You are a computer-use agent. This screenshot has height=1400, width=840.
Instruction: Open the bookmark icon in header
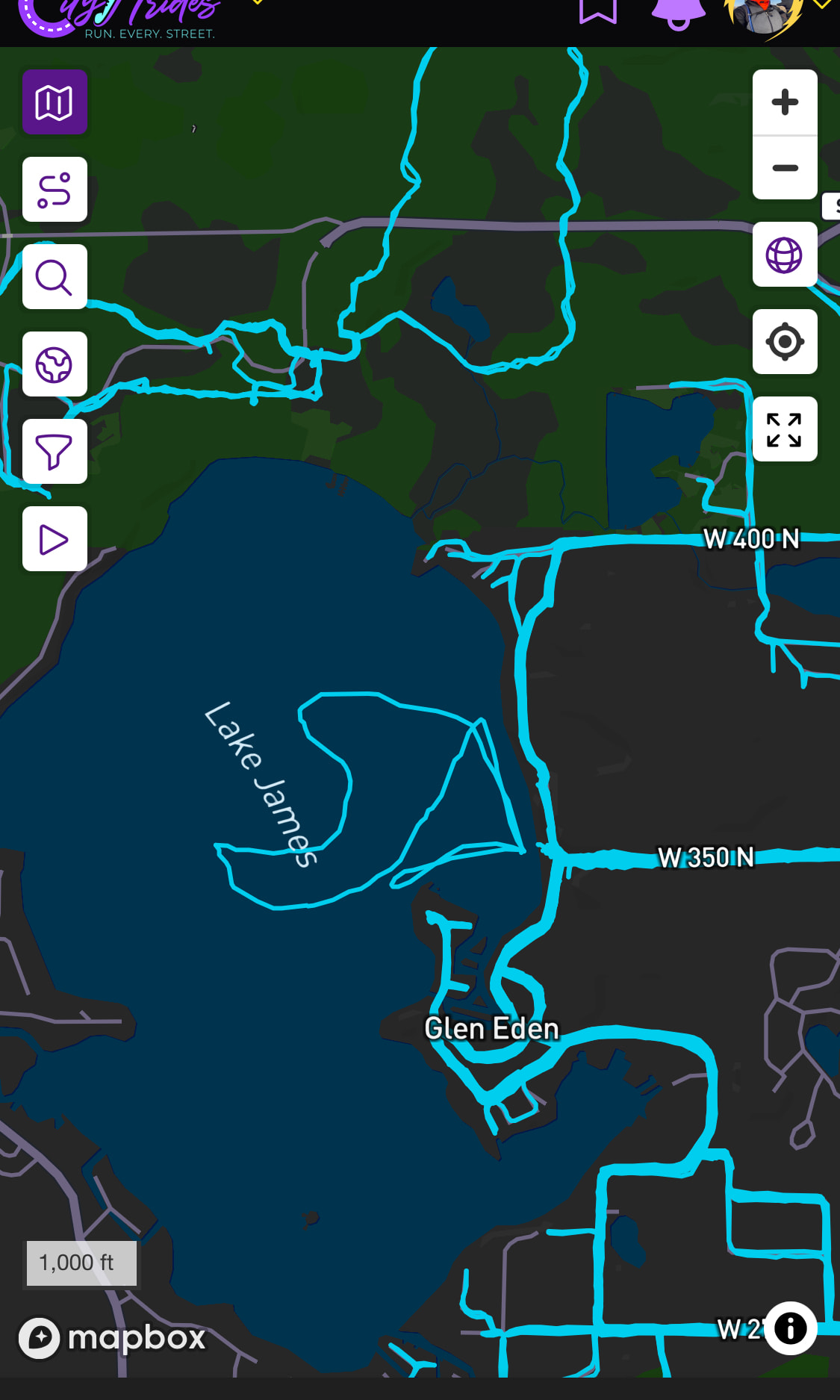[598, 10]
